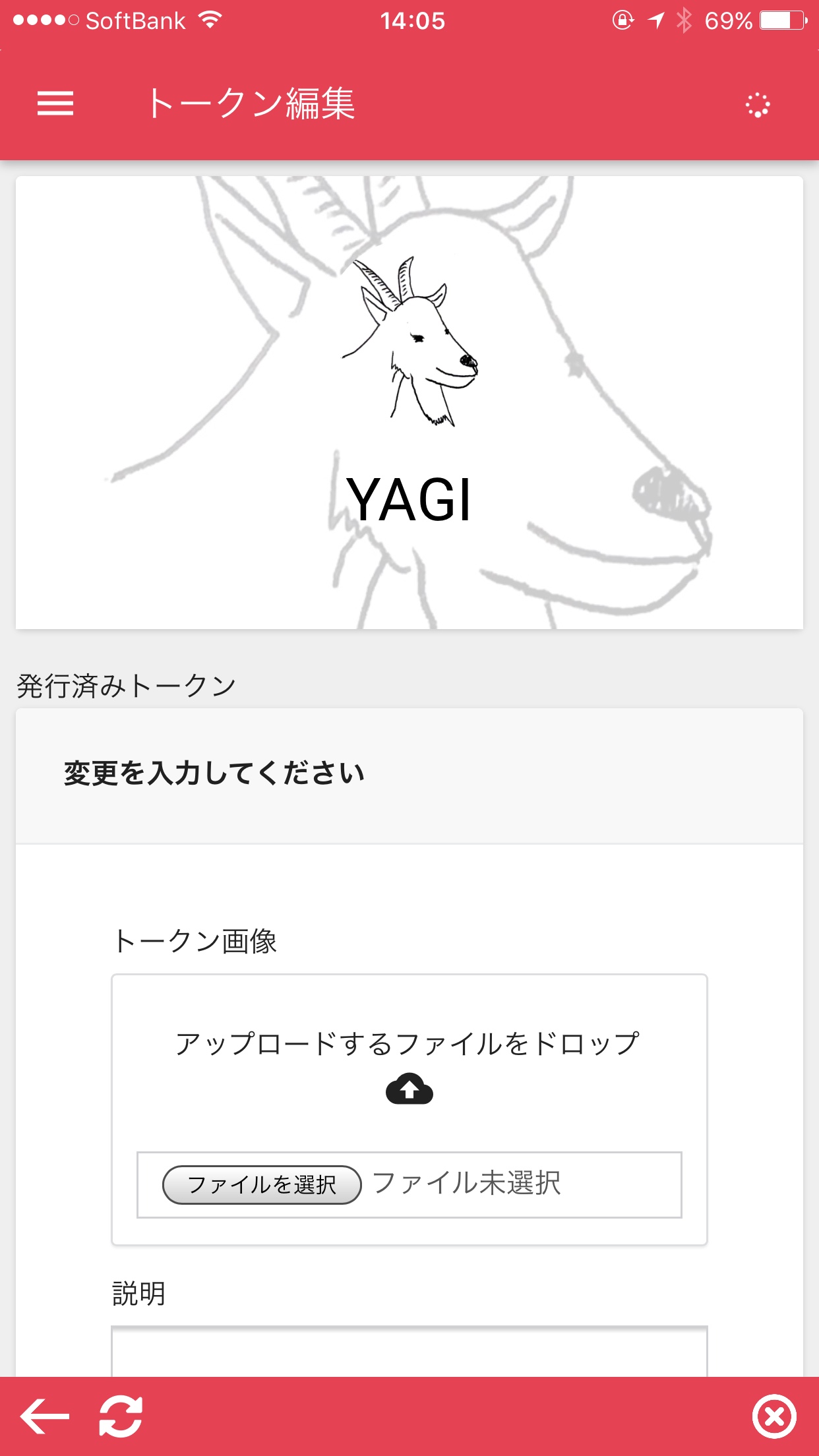Tap the YAGI goat banner image

(x=409, y=402)
